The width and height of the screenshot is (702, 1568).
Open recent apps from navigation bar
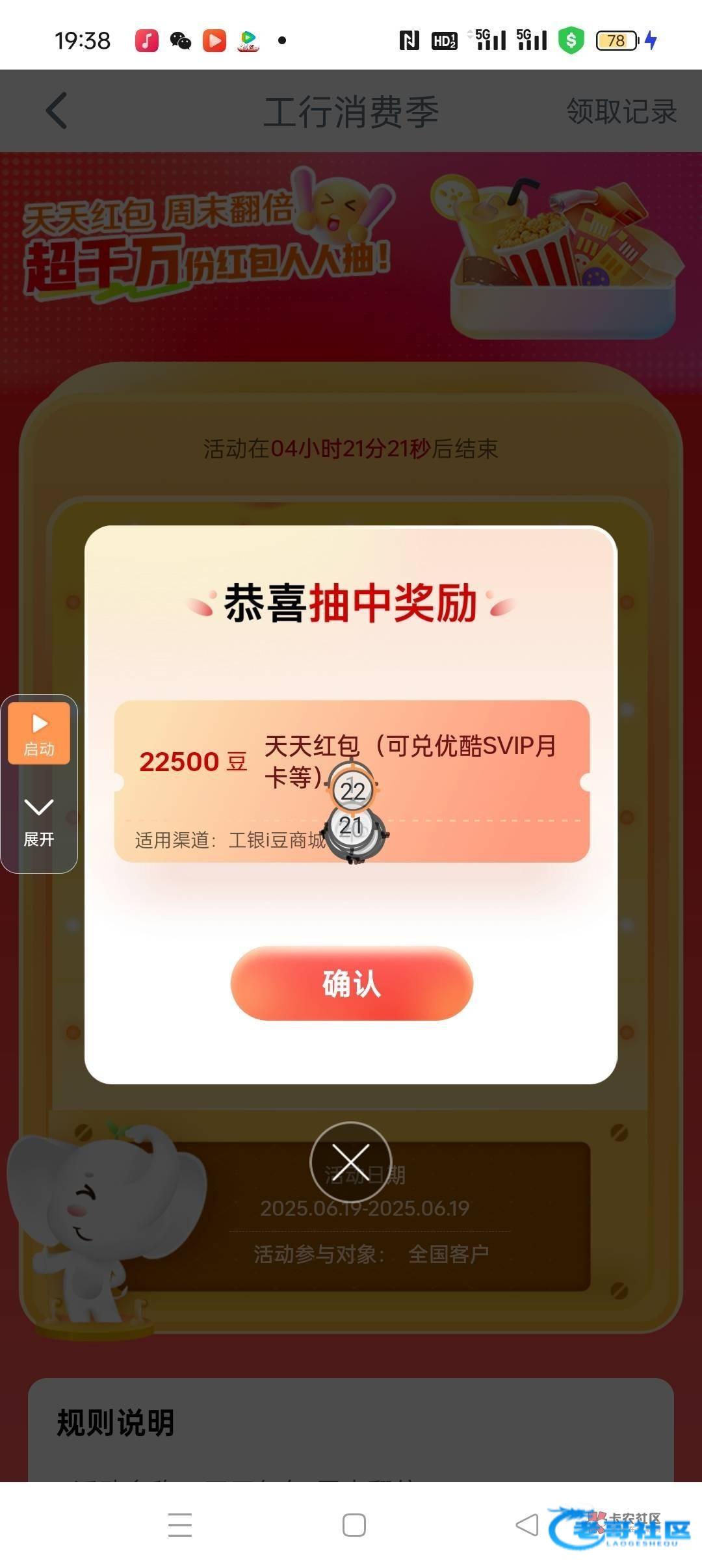(x=179, y=1525)
